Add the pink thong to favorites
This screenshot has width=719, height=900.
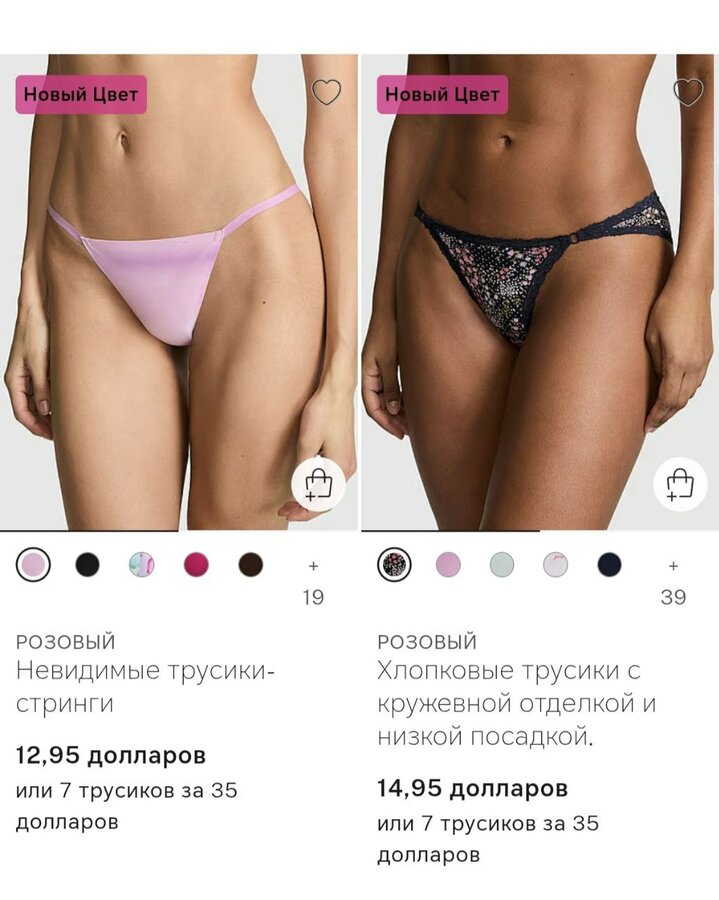pos(326,93)
